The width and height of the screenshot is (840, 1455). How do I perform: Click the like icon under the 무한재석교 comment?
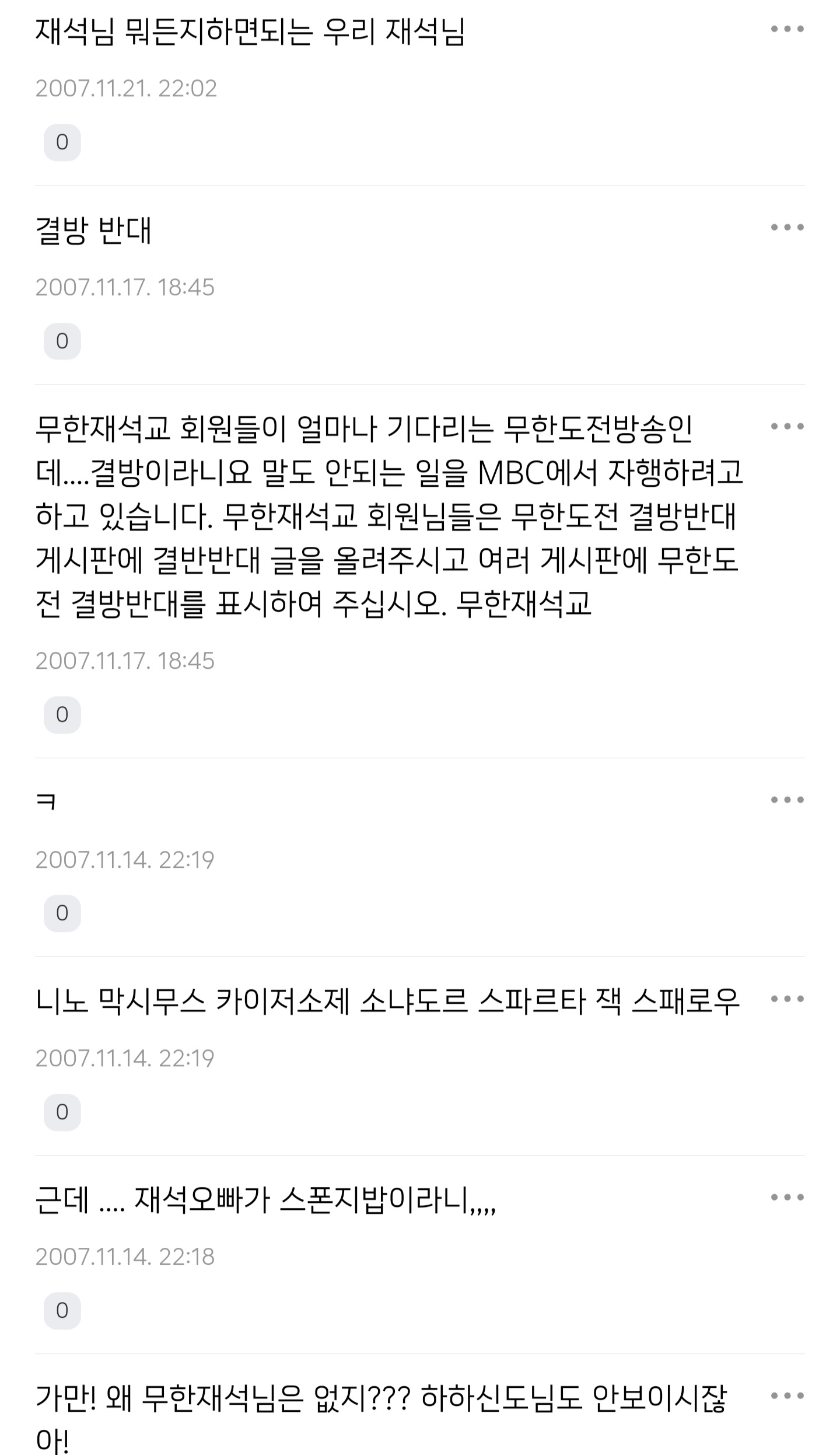point(62,713)
